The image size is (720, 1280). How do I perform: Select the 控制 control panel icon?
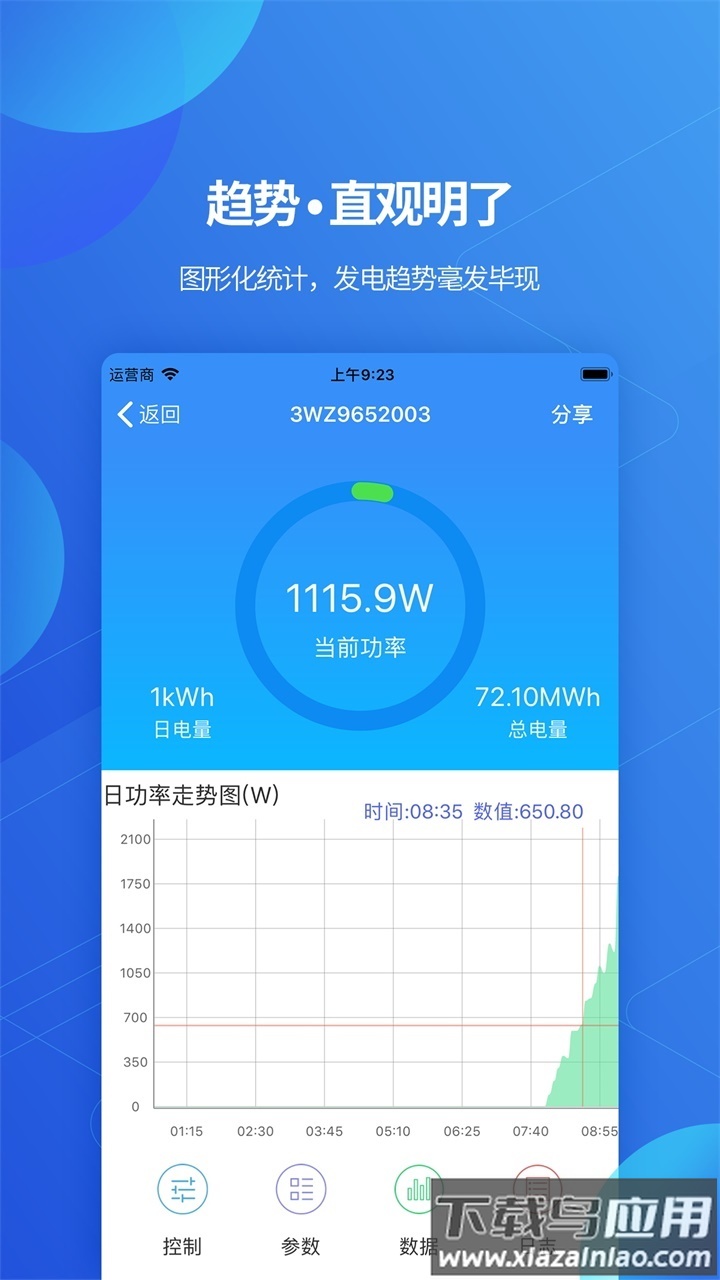tap(183, 1190)
